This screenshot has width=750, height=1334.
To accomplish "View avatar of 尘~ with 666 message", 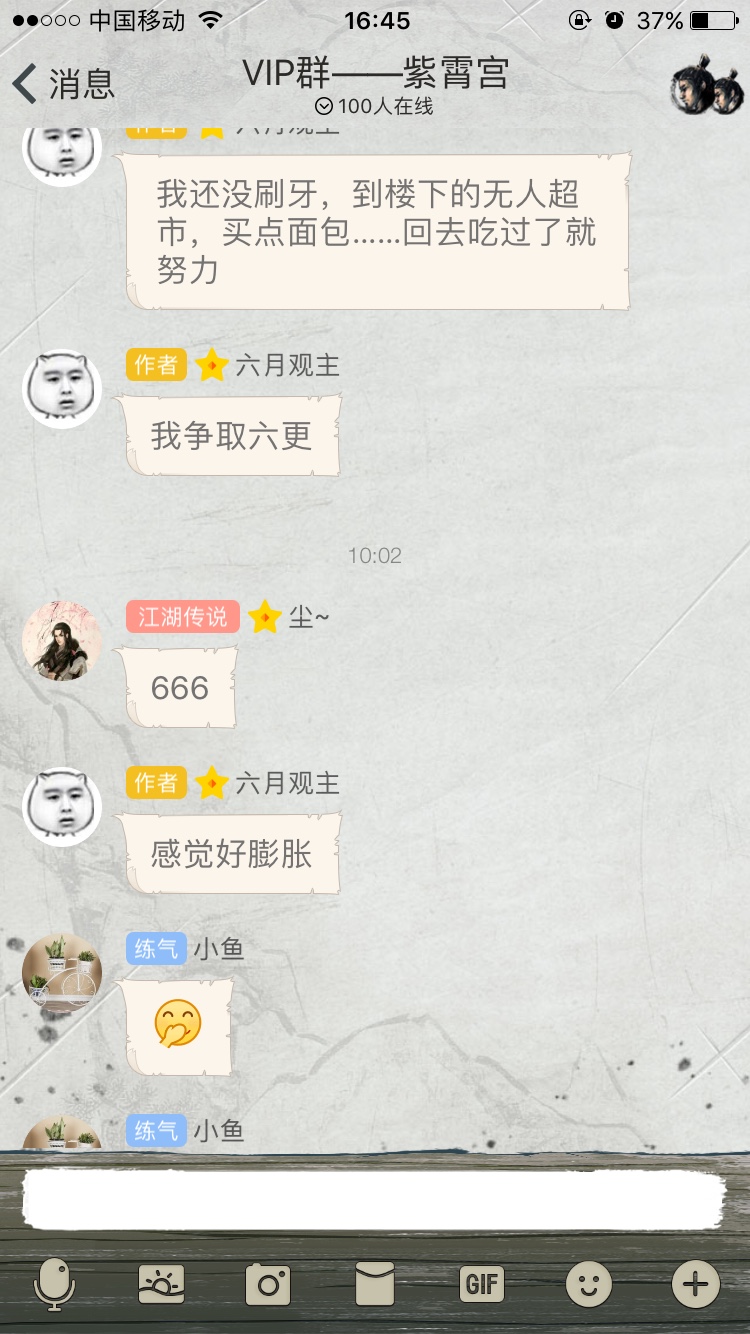I will click(62, 641).
